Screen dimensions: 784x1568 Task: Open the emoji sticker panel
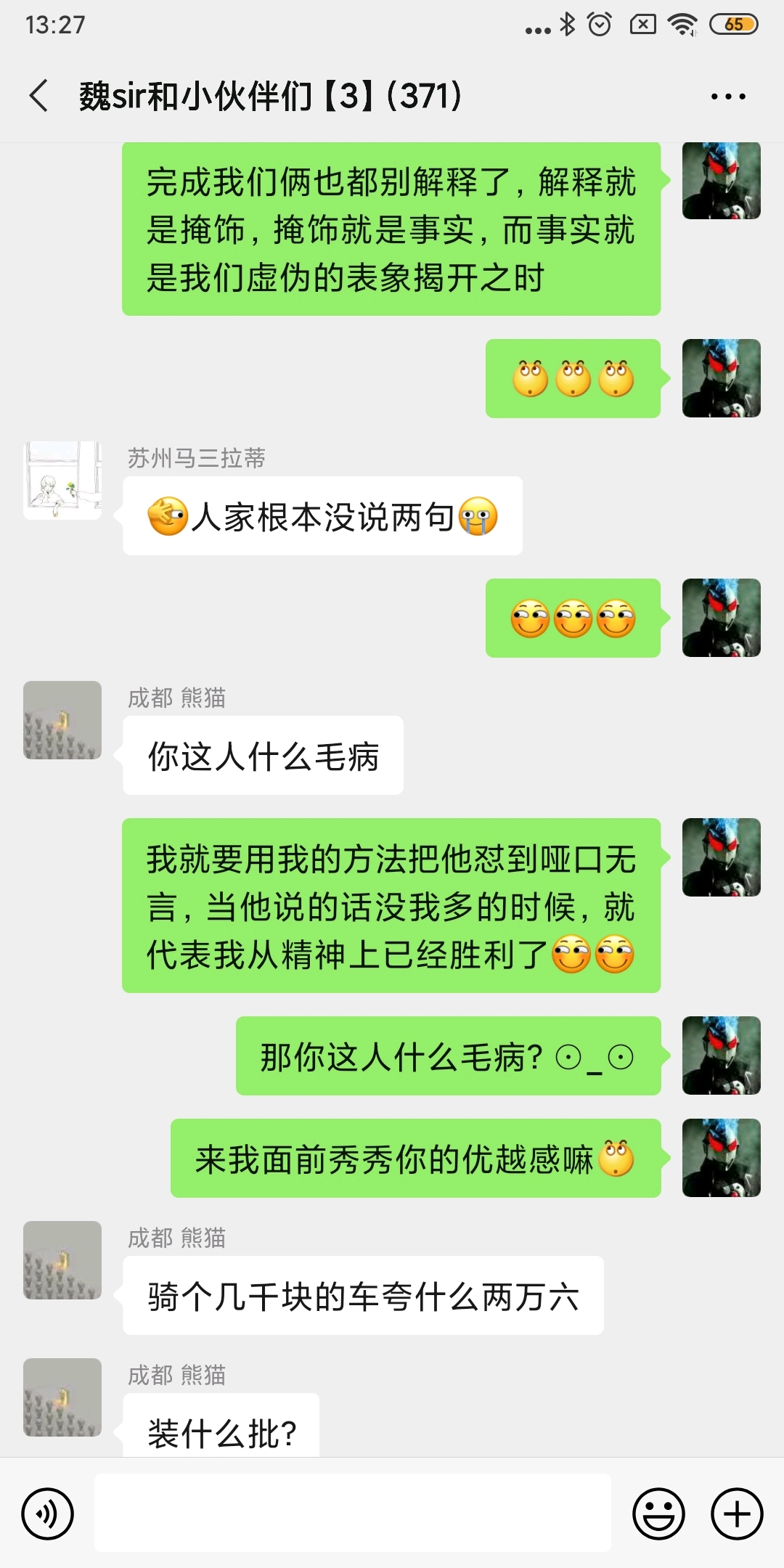pos(658,1514)
